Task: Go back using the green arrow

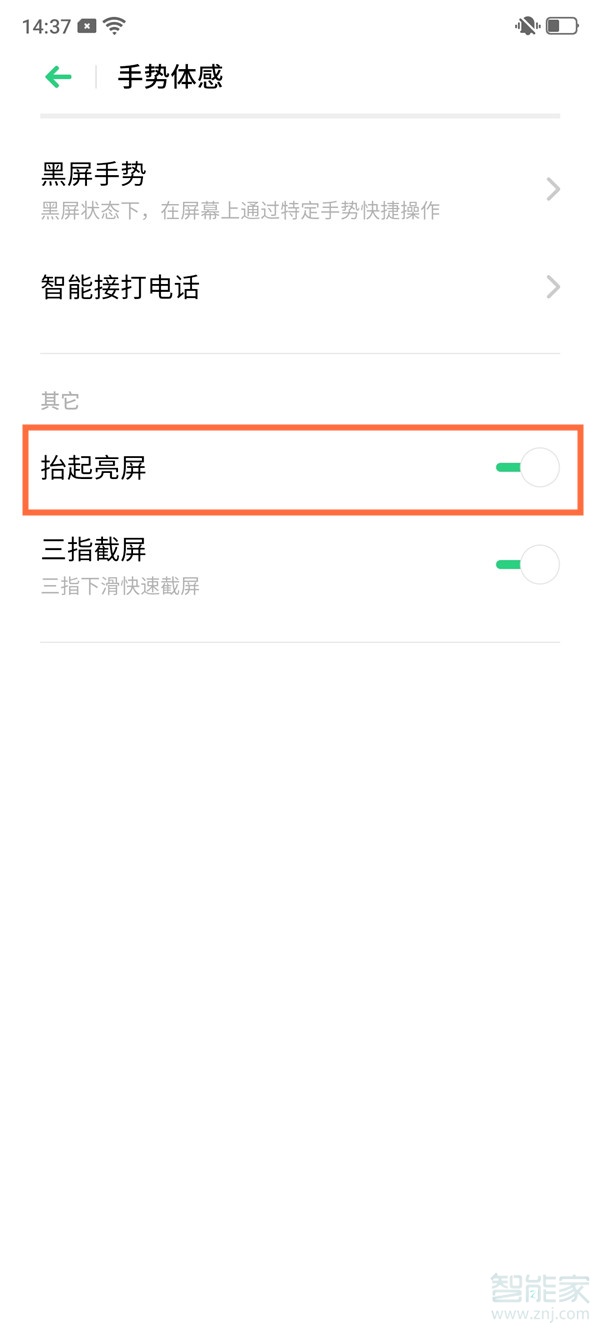Action: (58, 77)
